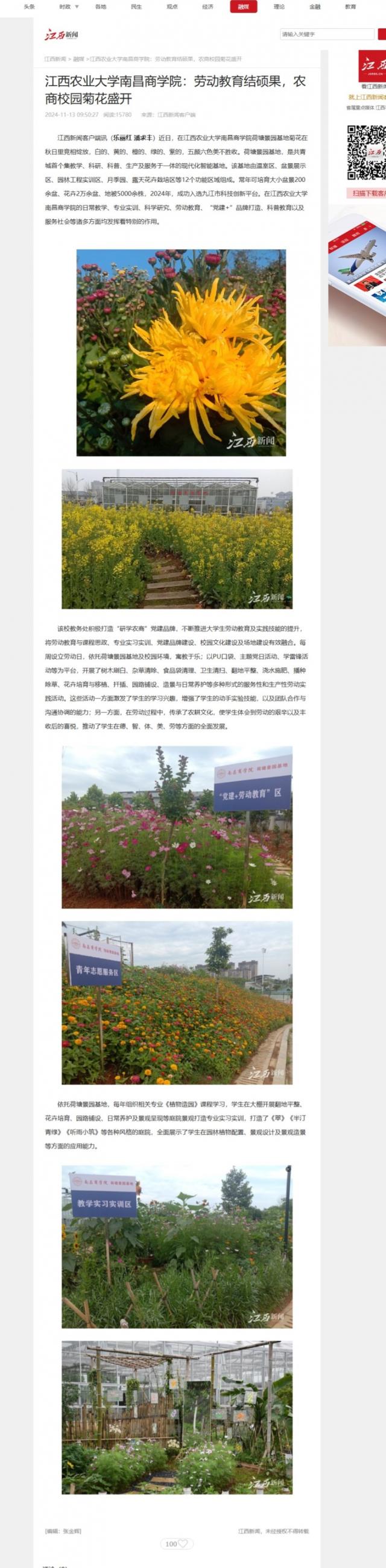Open the 教育 section
The height and width of the screenshot is (1568, 386).
coord(350,7)
